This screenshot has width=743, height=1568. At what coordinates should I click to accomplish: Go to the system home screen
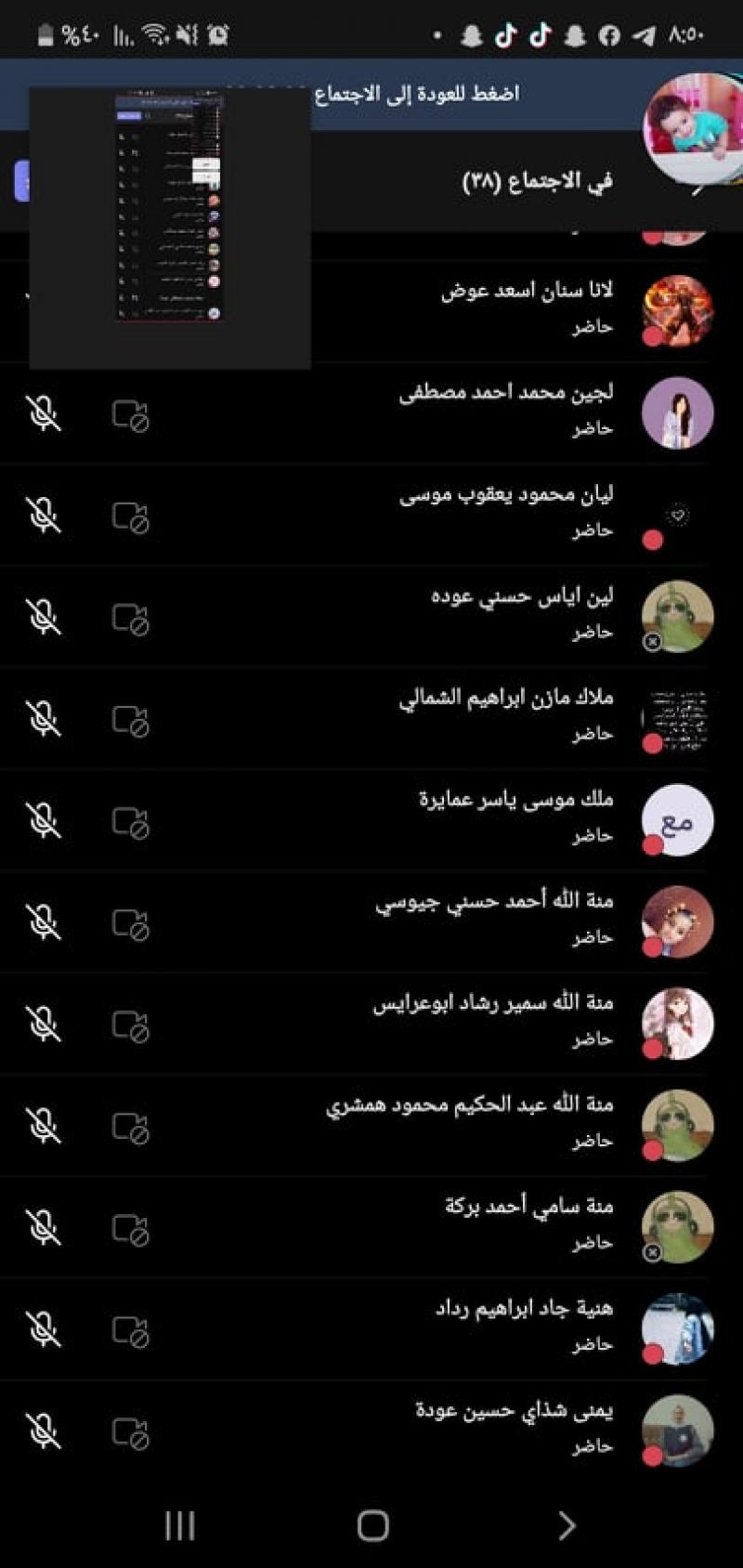(372, 1525)
